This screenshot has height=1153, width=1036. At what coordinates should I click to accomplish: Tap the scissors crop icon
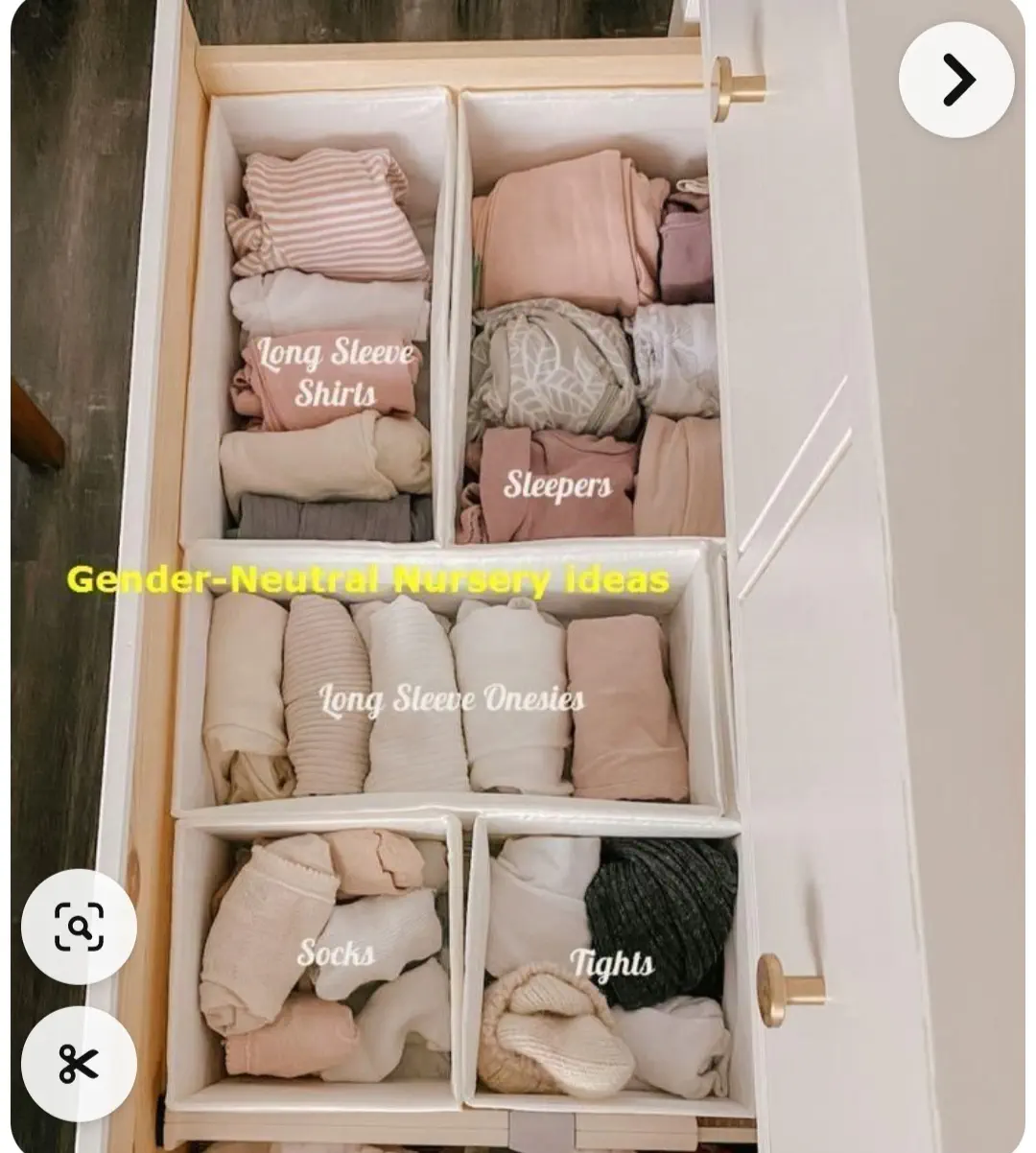(79, 1064)
